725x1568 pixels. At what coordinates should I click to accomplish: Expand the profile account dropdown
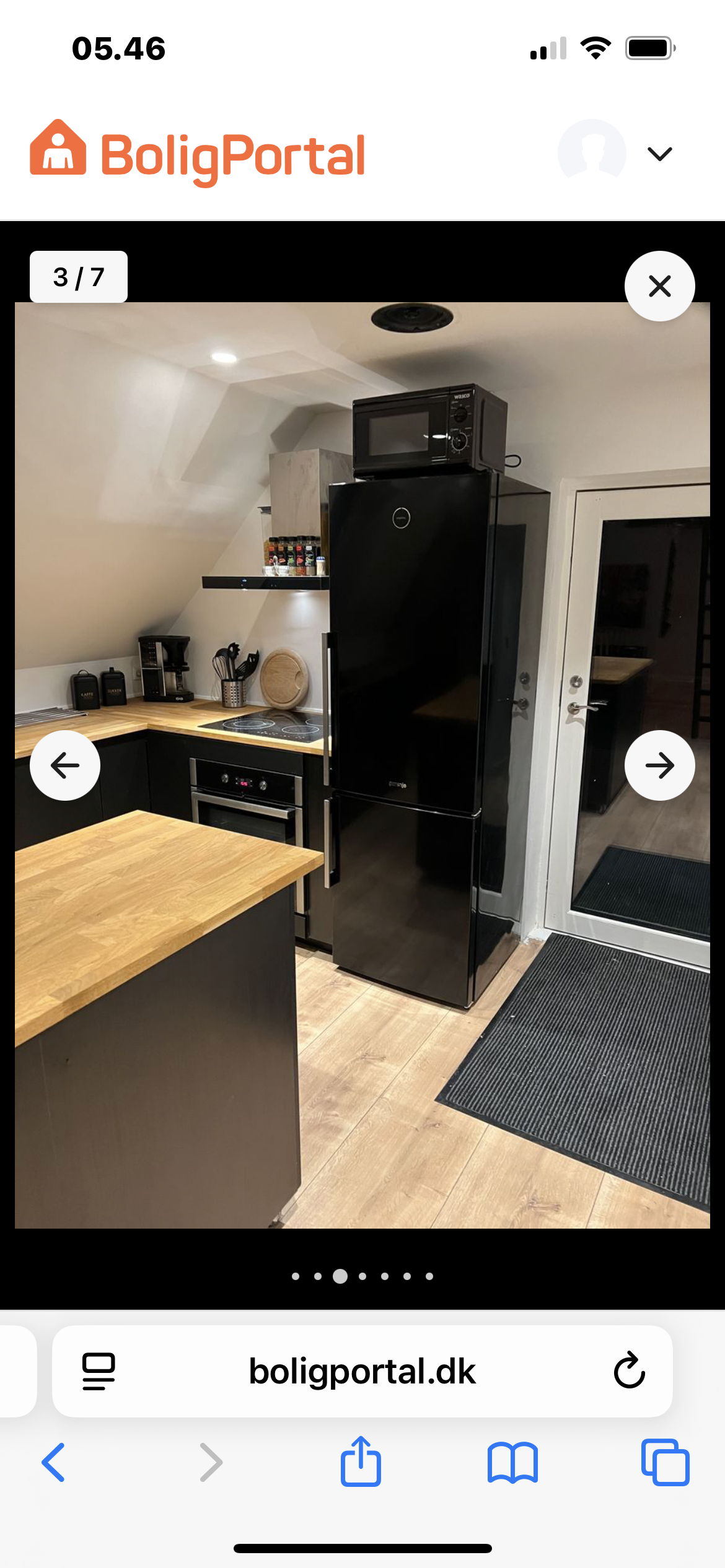click(x=659, y=154)
